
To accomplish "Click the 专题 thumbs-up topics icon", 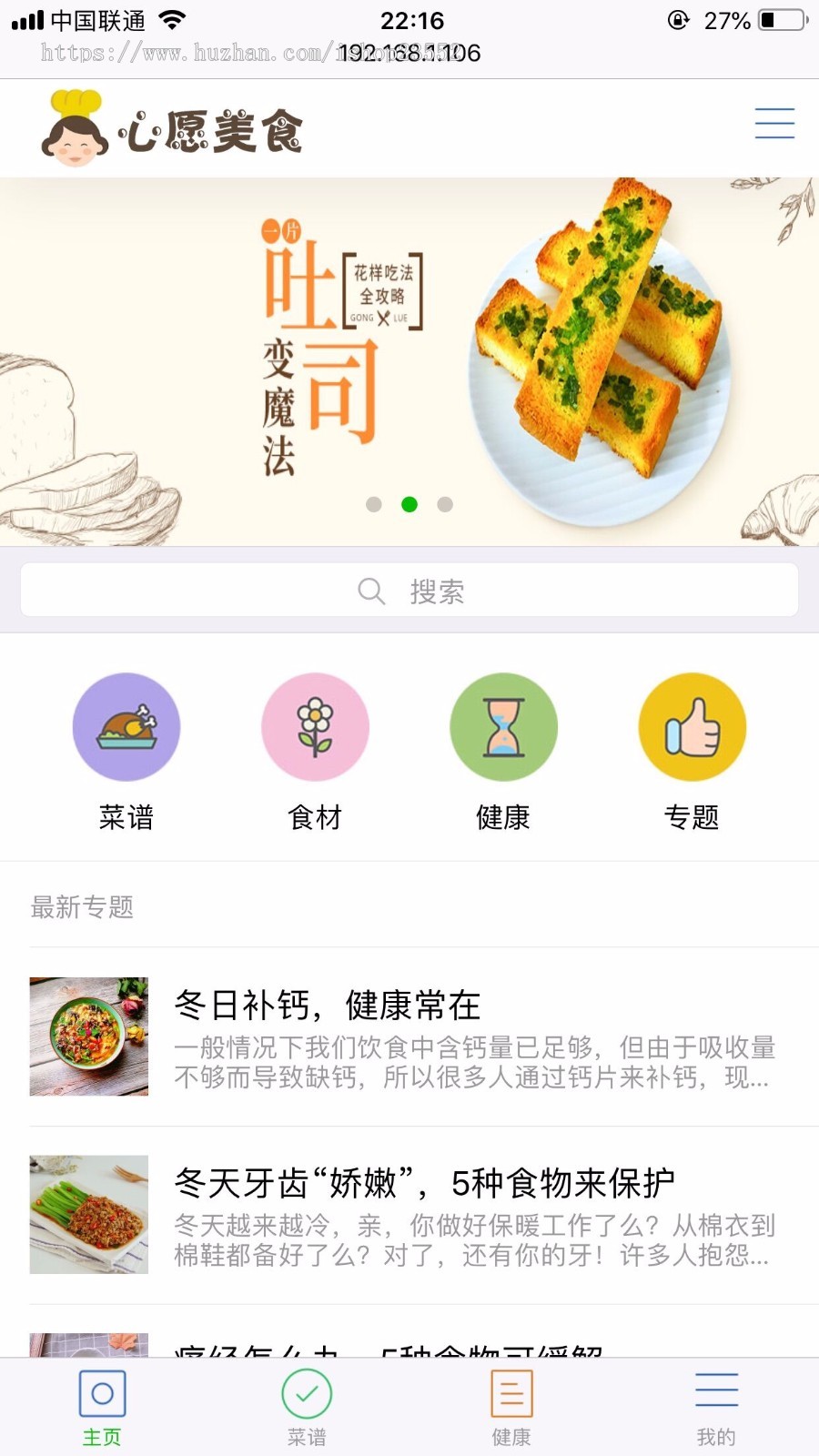I will click(692, 726).
